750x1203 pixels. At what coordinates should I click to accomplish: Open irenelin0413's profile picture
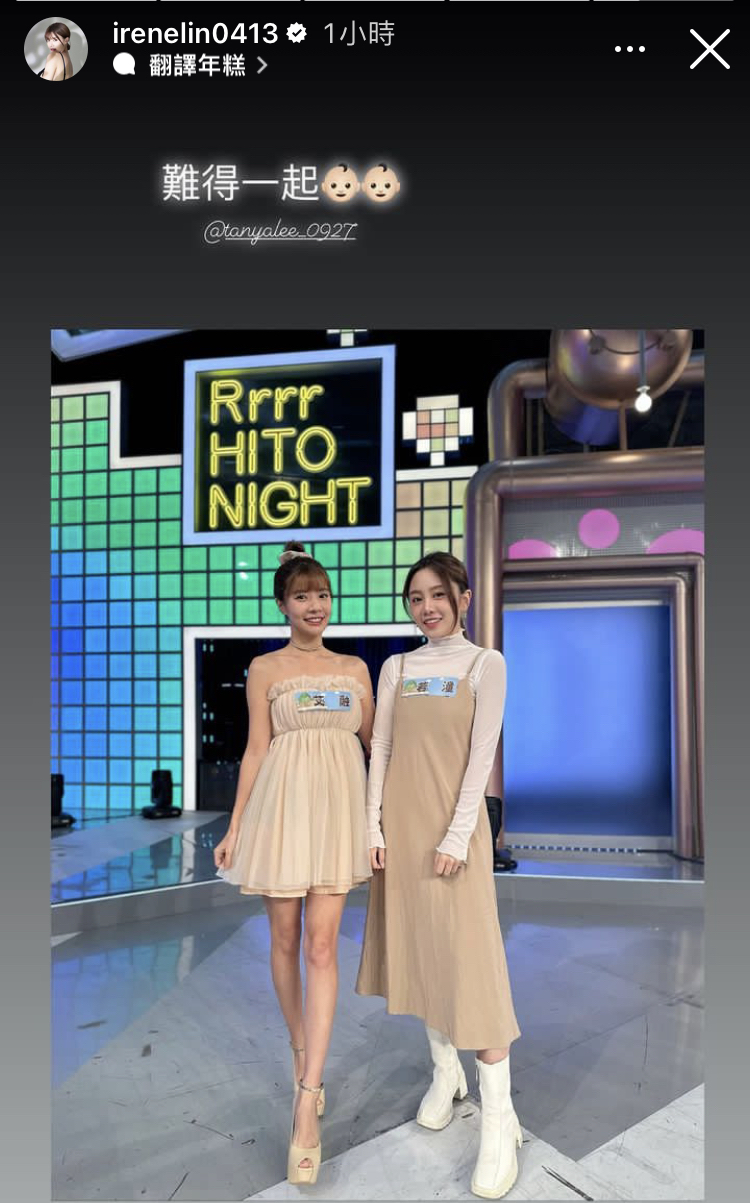(x=56, y=49)
